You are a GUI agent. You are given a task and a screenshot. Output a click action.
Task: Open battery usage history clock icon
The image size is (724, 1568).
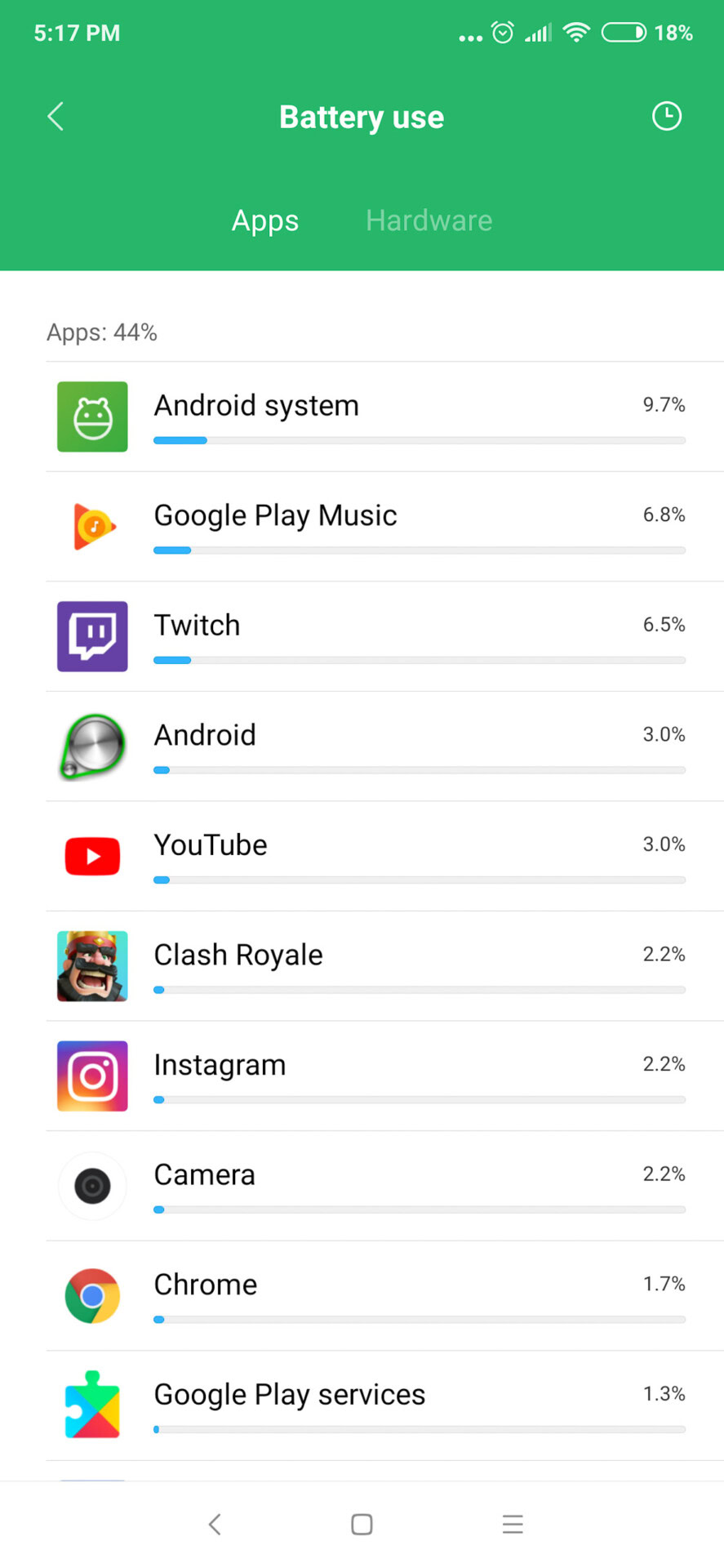pyautogui.click(x=666, y=117)
